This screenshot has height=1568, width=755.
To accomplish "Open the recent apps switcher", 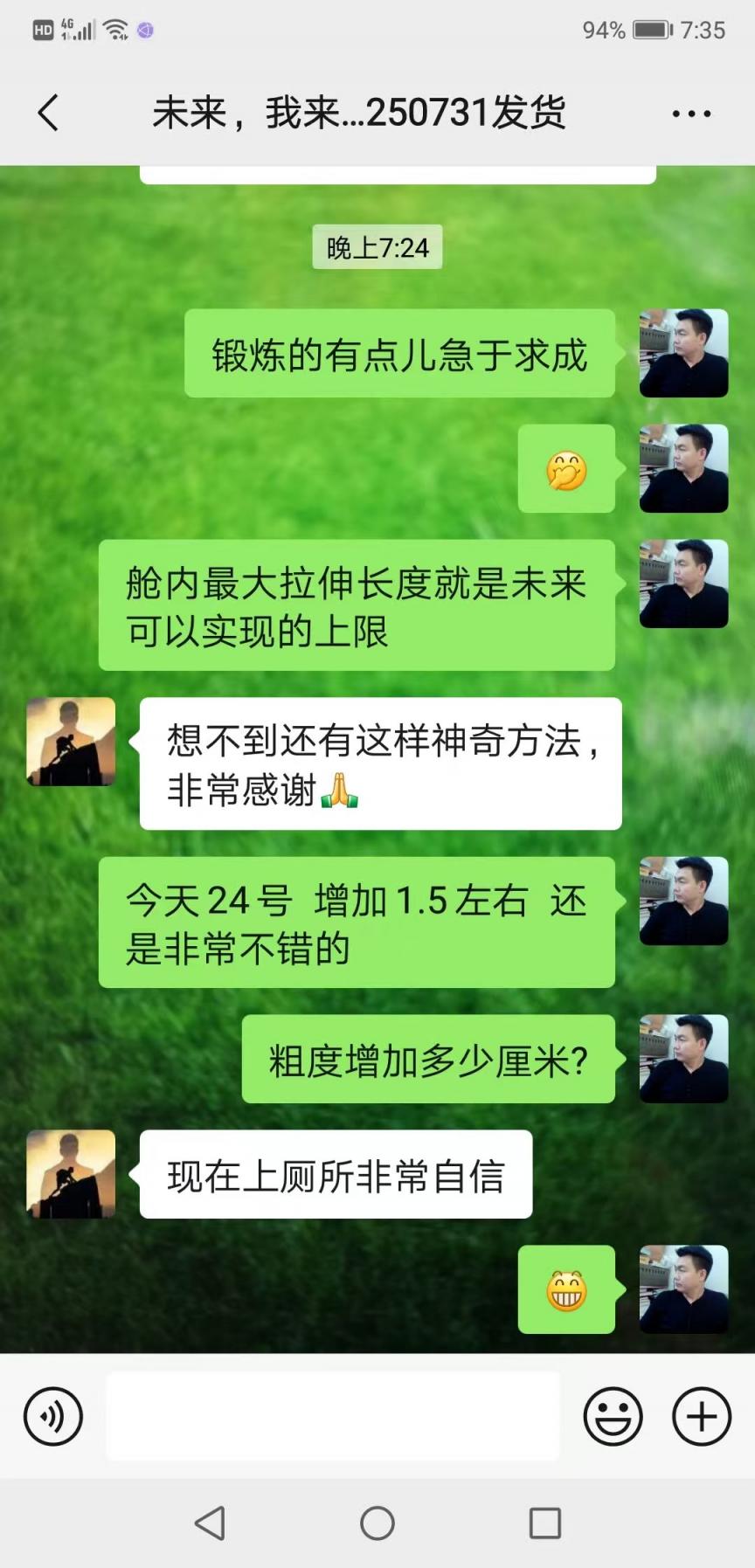I will (545, 1523).
